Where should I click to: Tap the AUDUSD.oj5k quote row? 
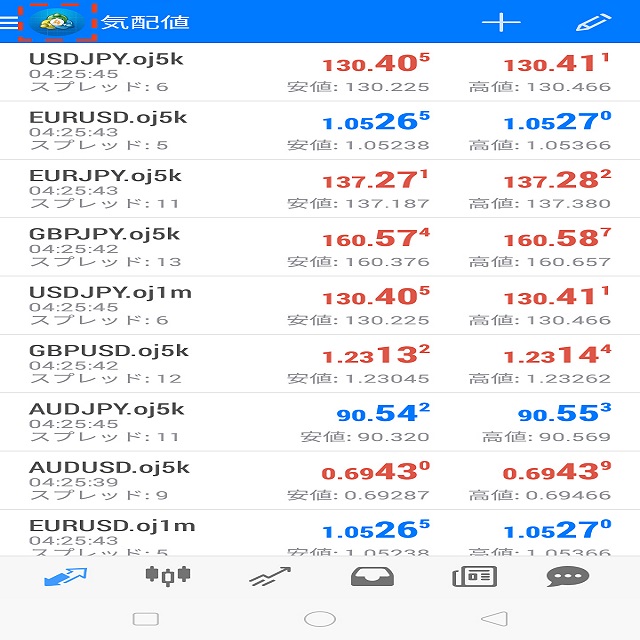(x=320, y=481)
